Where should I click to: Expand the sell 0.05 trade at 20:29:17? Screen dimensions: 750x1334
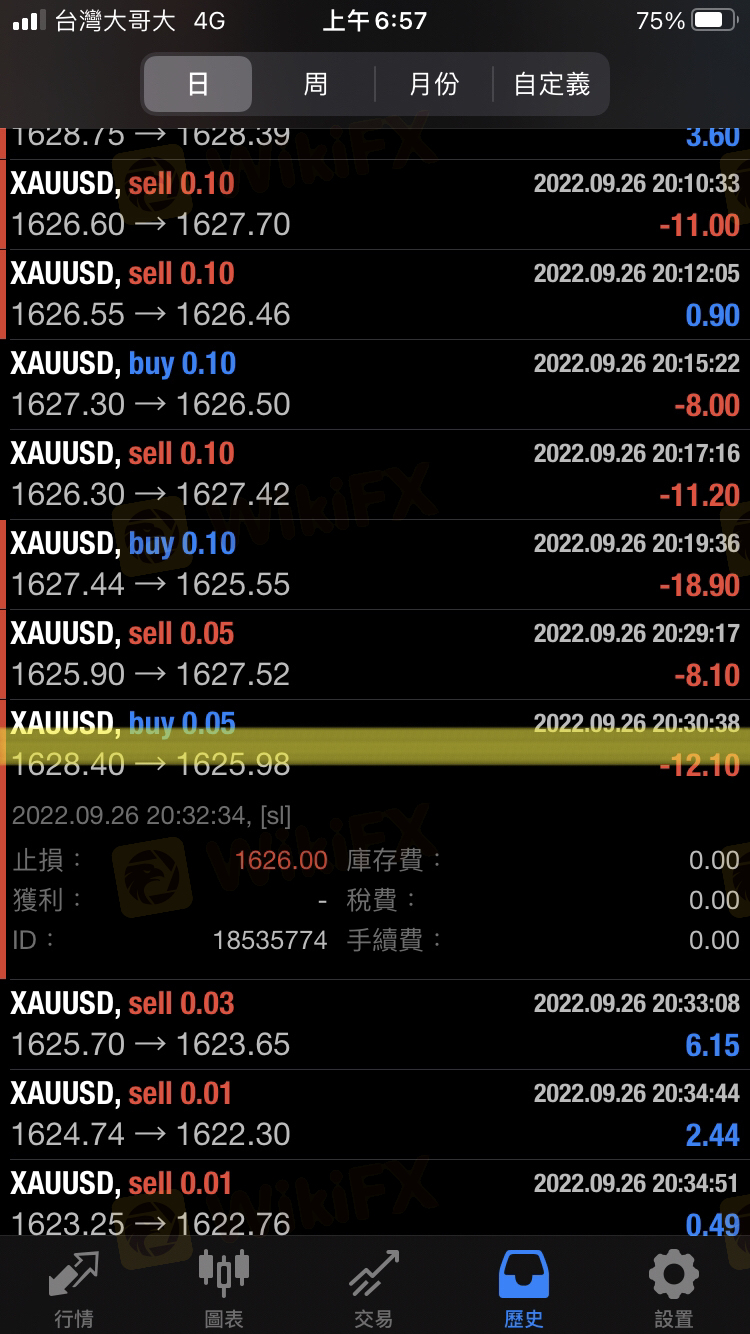[x=375, y=655]
